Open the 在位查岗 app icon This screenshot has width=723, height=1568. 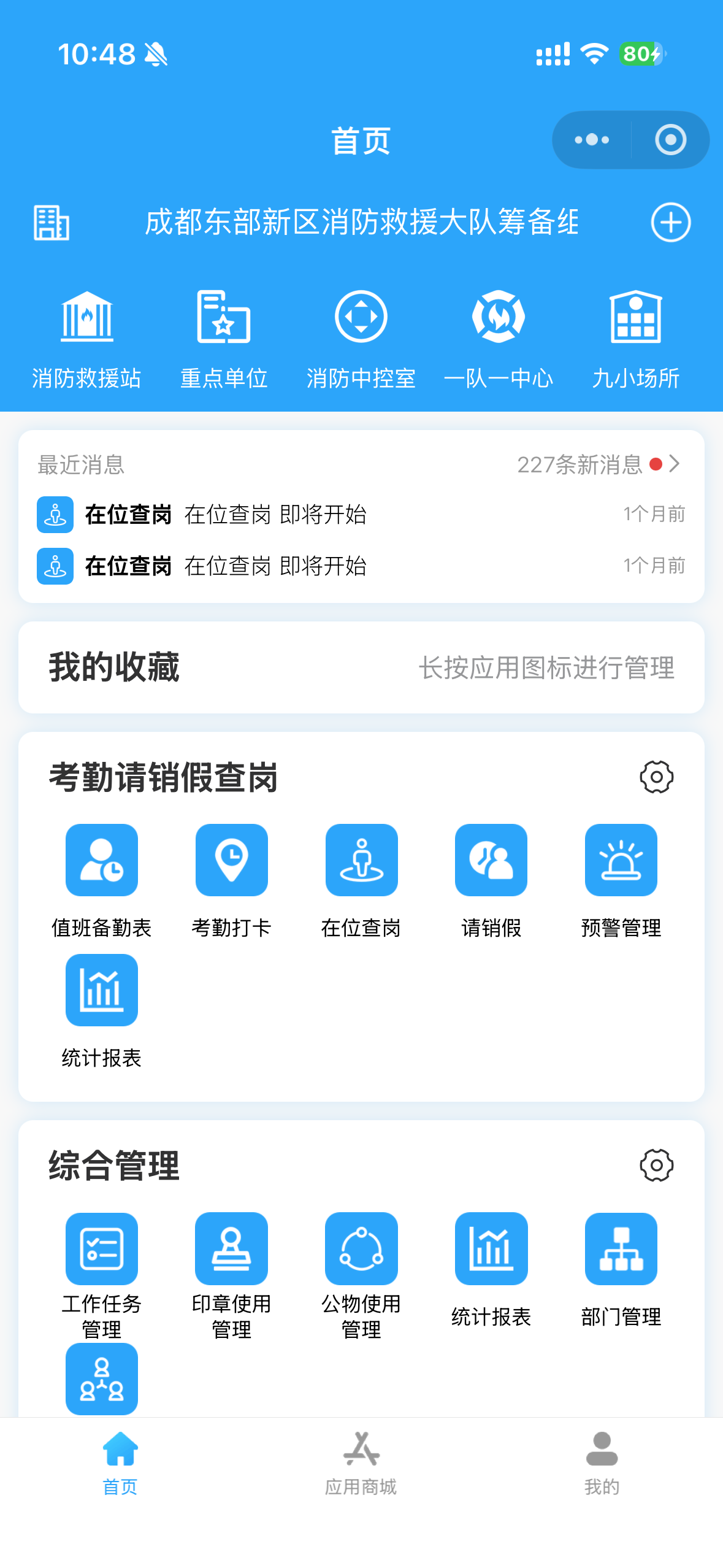coord(361,860)
